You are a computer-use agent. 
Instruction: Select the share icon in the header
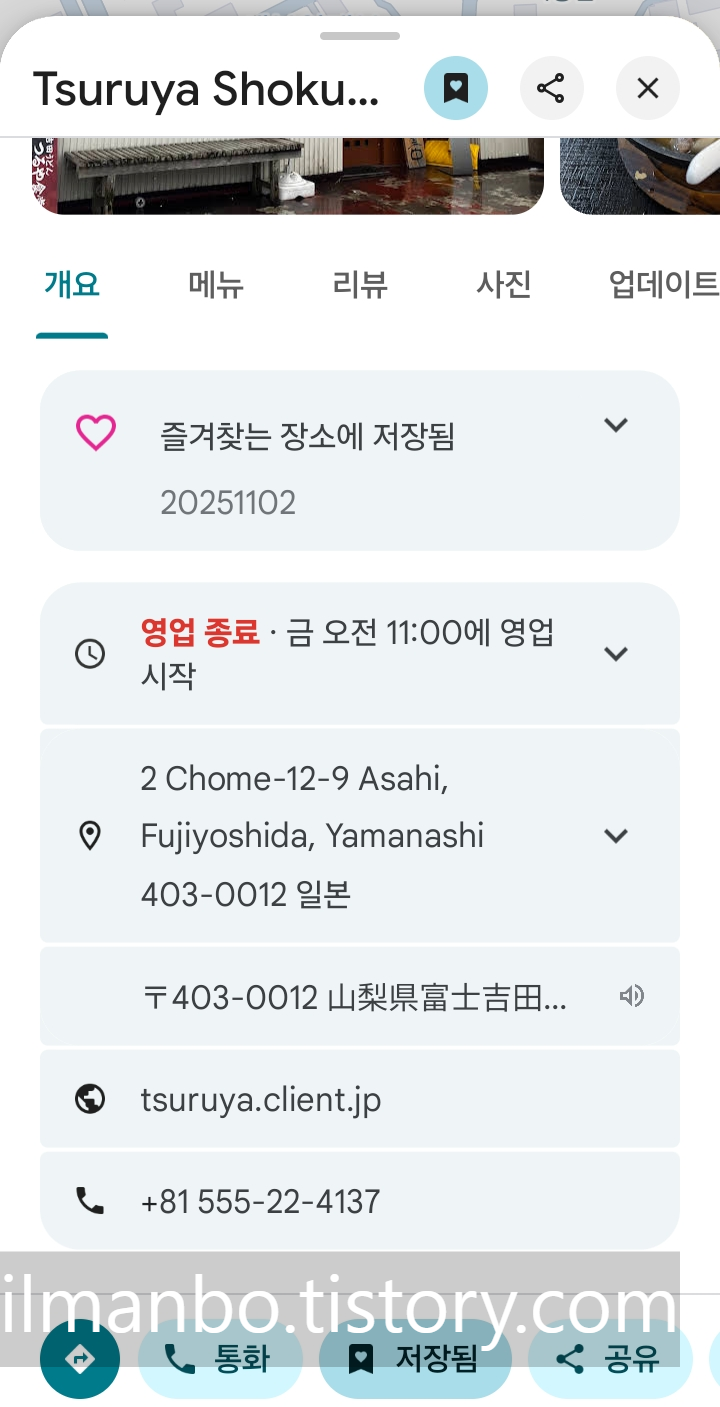pyautogui.click(x=552, y=88)
